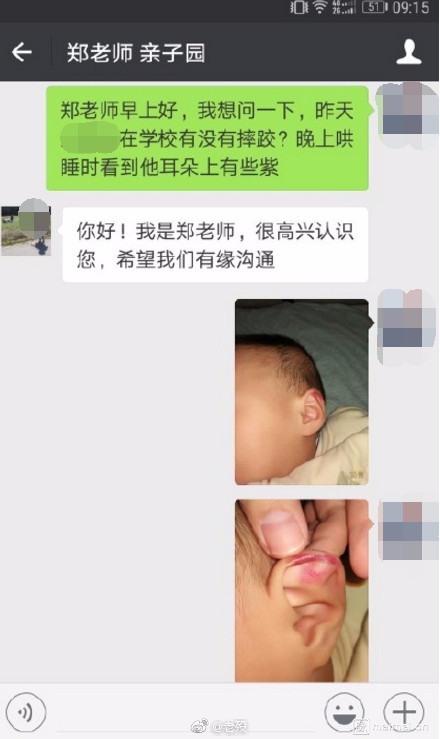This screenshot has width=440, height=739.
Task: Open the emoji sticker panel
Action: click(x=345, y=712)
